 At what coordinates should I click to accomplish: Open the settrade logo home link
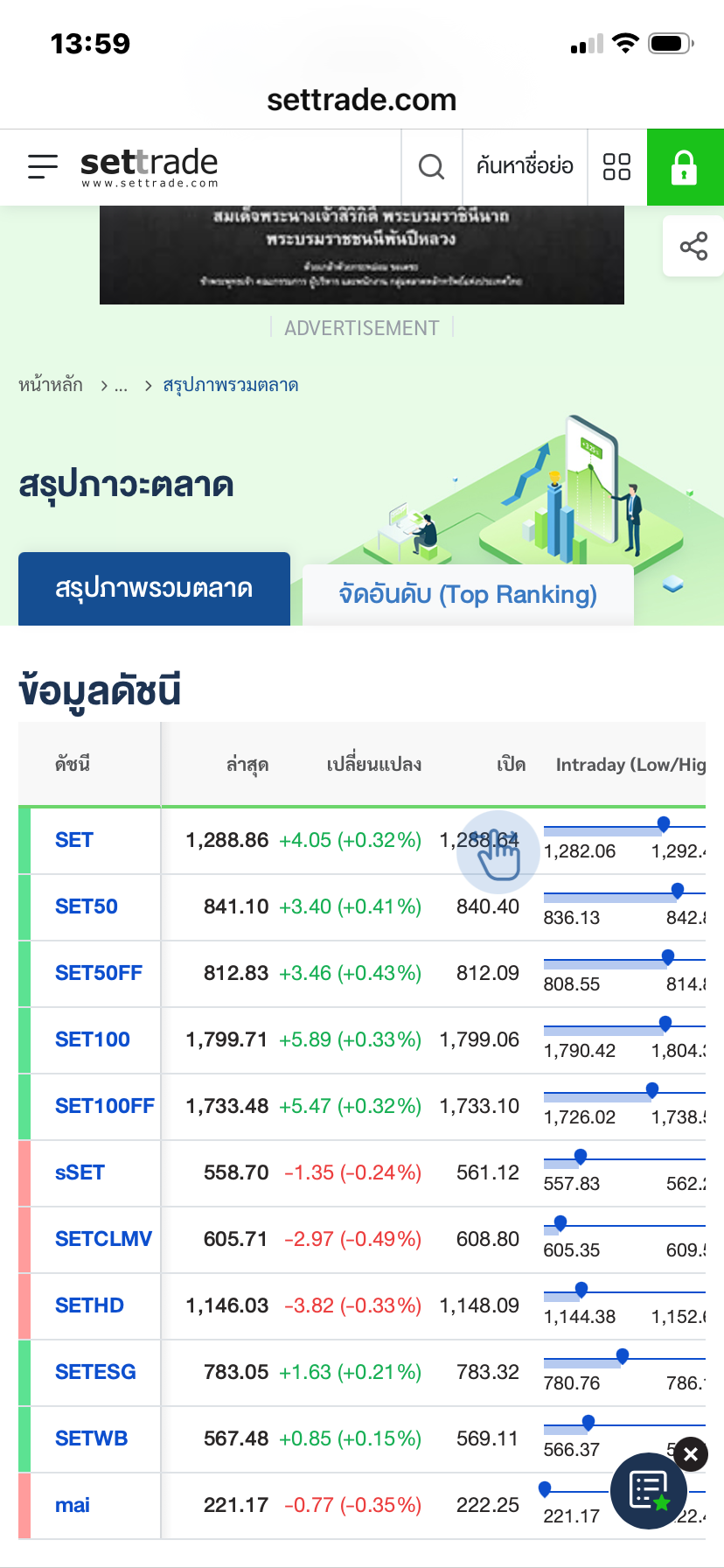[149, 166]
